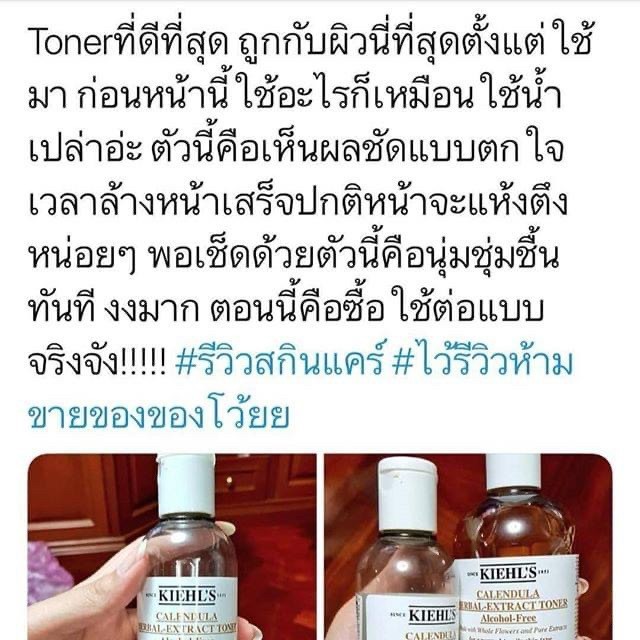Open the photo of the single Kiehl's bottle

(x=172, y=547)
